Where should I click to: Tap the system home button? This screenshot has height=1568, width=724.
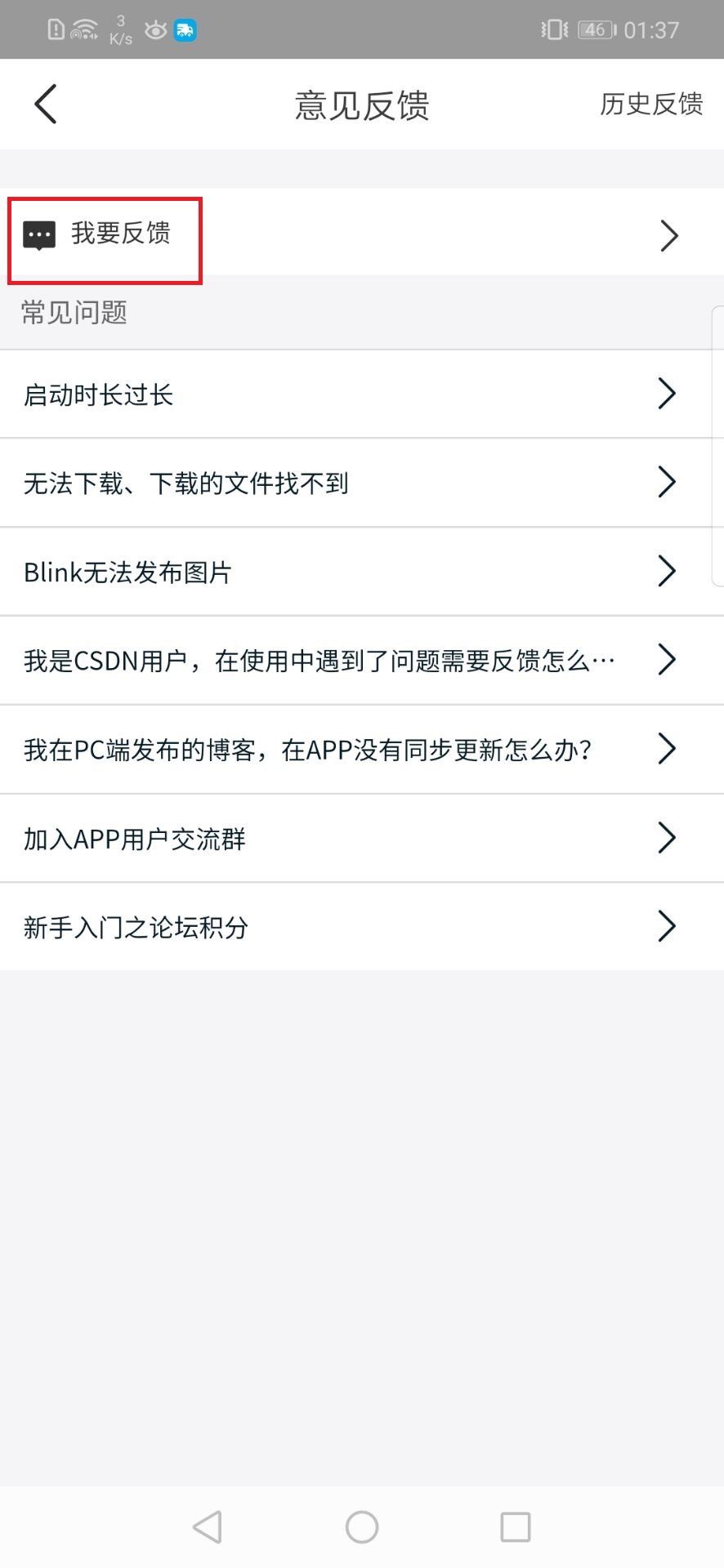pos(362,1526)
